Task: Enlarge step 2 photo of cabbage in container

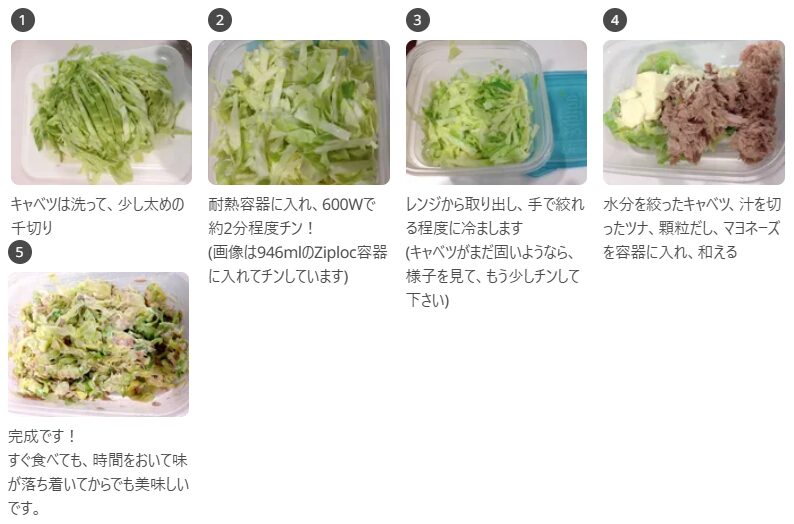Action: 298,112
